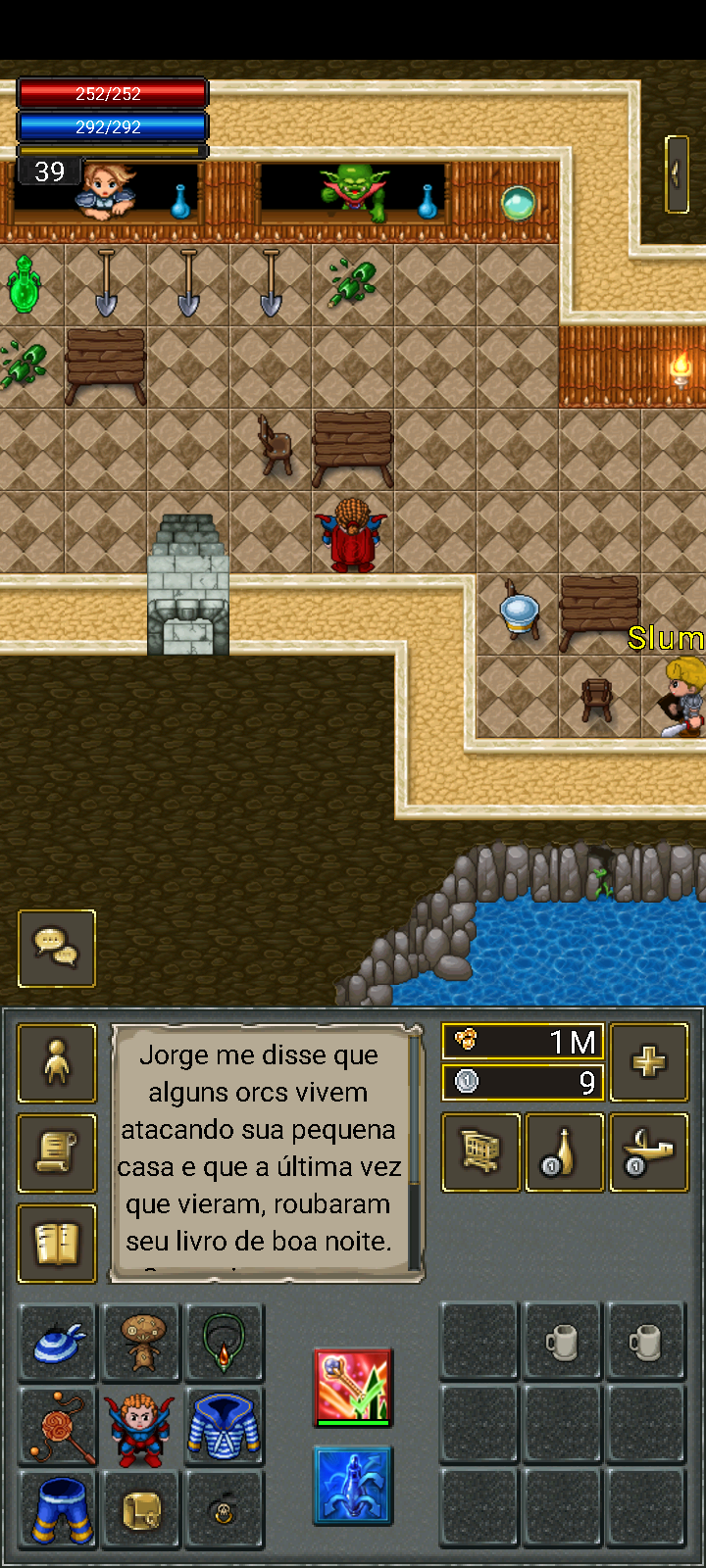Select the green amulet necklace slot

[x=225, y=1343]
